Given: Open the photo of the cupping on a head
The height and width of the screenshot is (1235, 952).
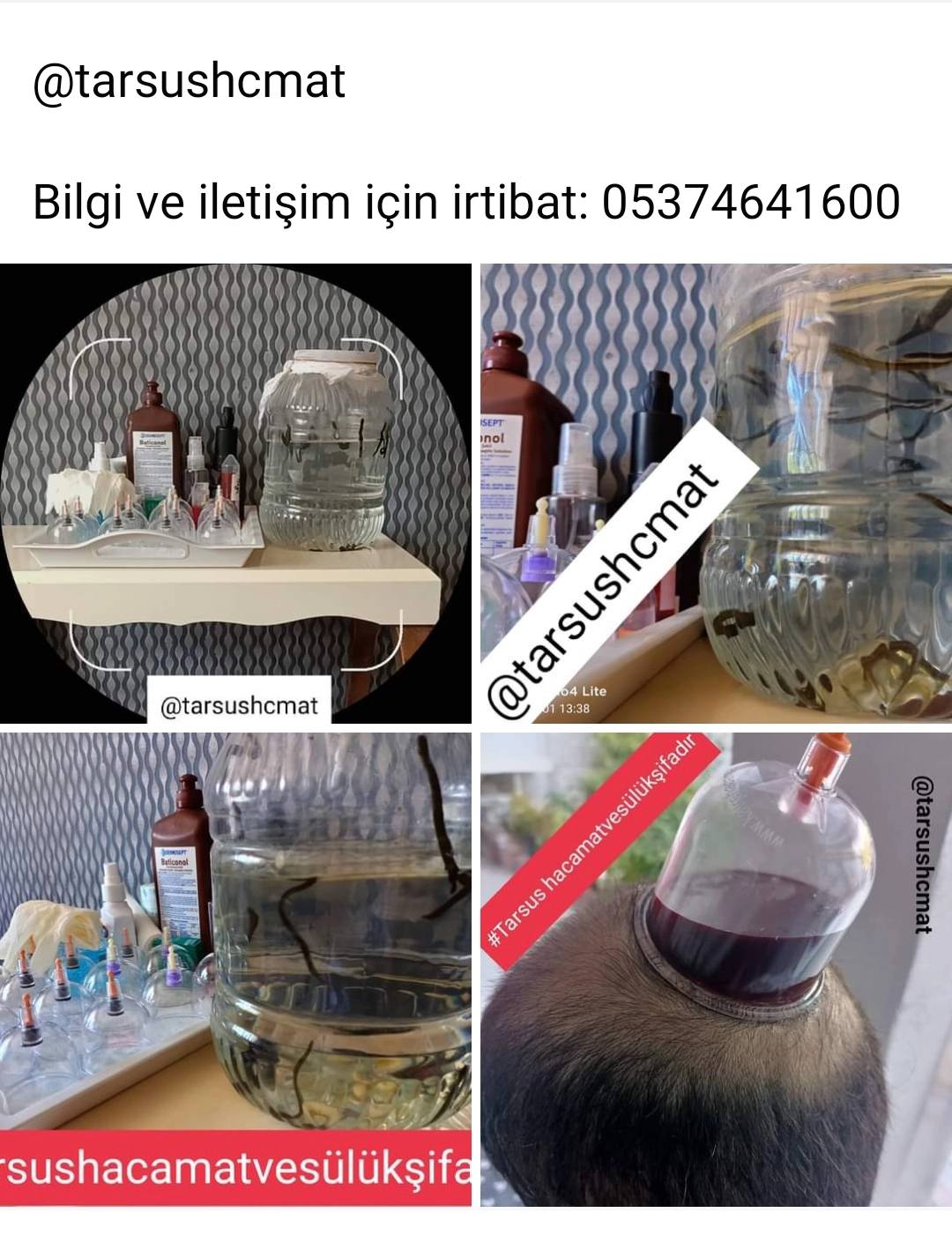Looking at the screenshot, I should click(x=716, y=968).
